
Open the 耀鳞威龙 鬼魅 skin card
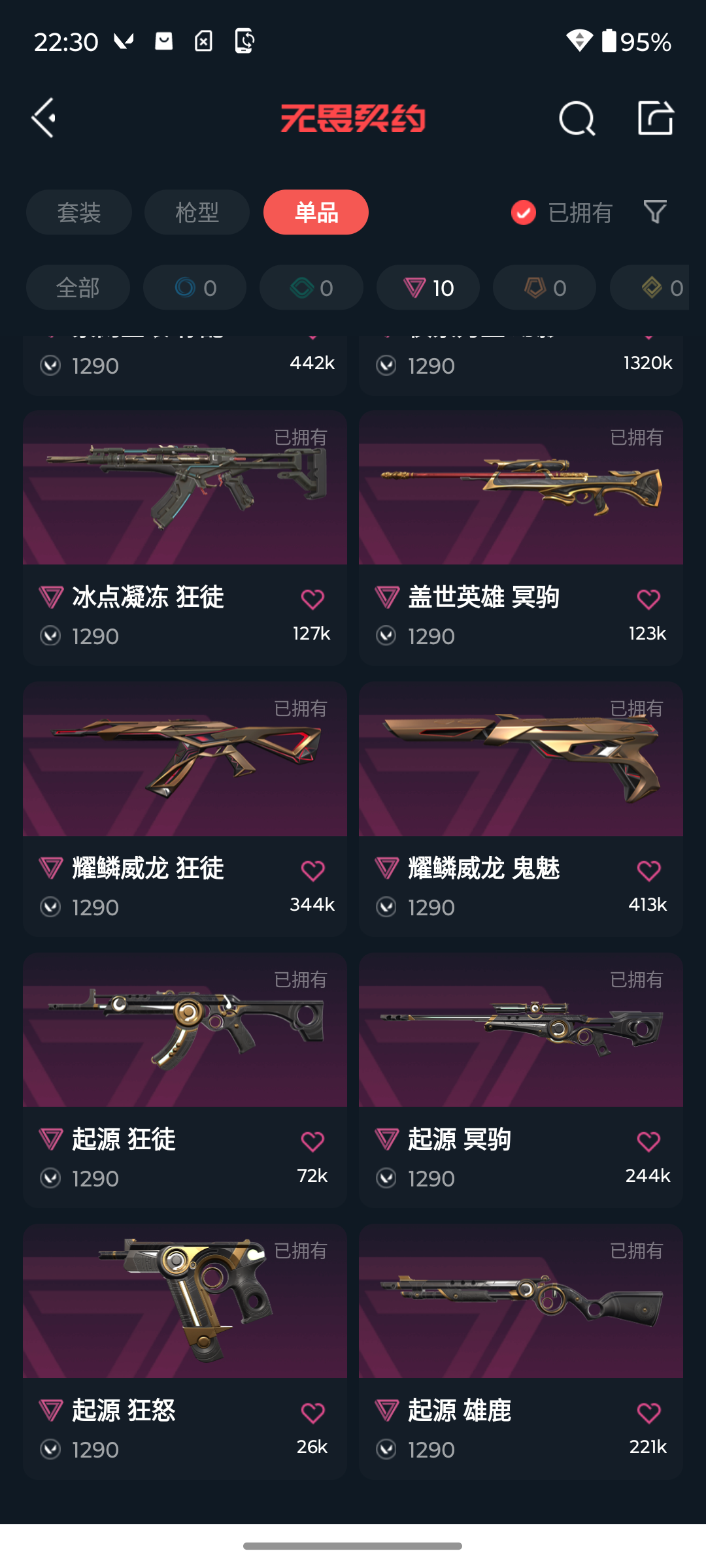(x=521, y=809)
